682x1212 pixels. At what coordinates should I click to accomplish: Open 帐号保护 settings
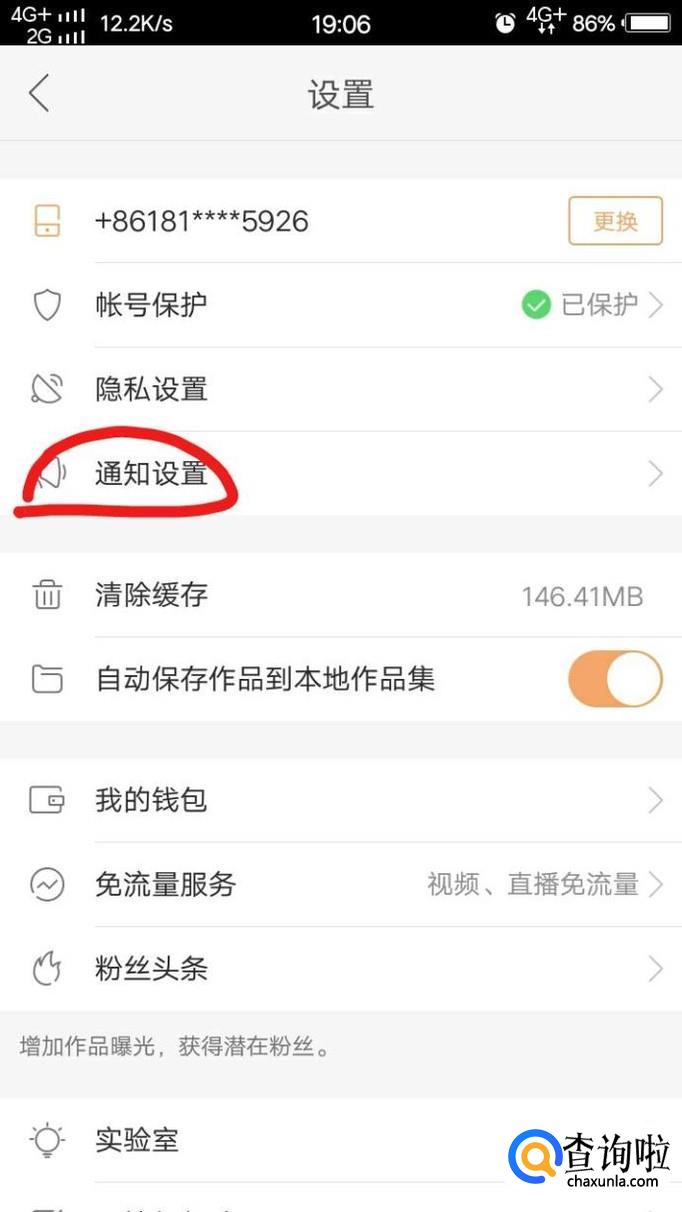point(340,305)
